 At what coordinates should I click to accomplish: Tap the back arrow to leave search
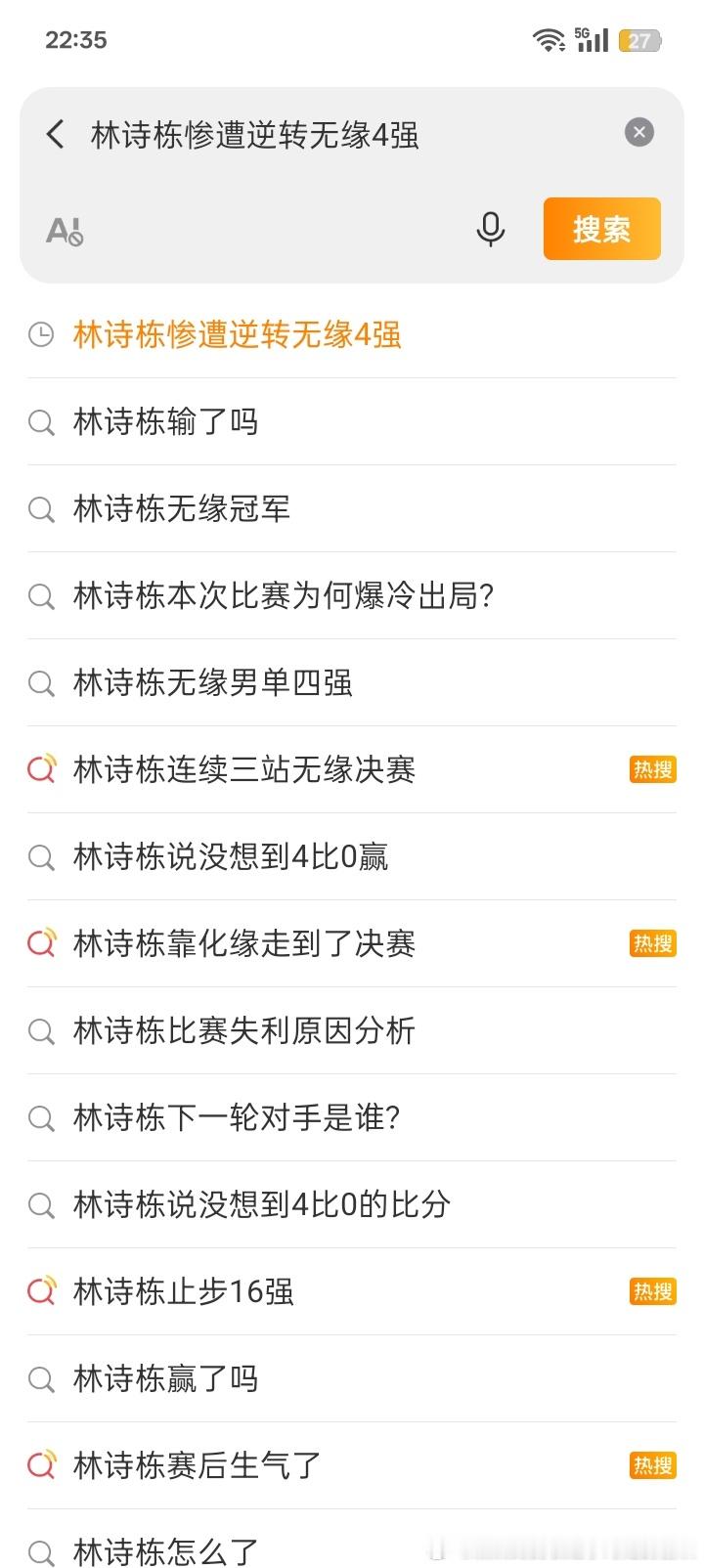[x=54, y=134]
